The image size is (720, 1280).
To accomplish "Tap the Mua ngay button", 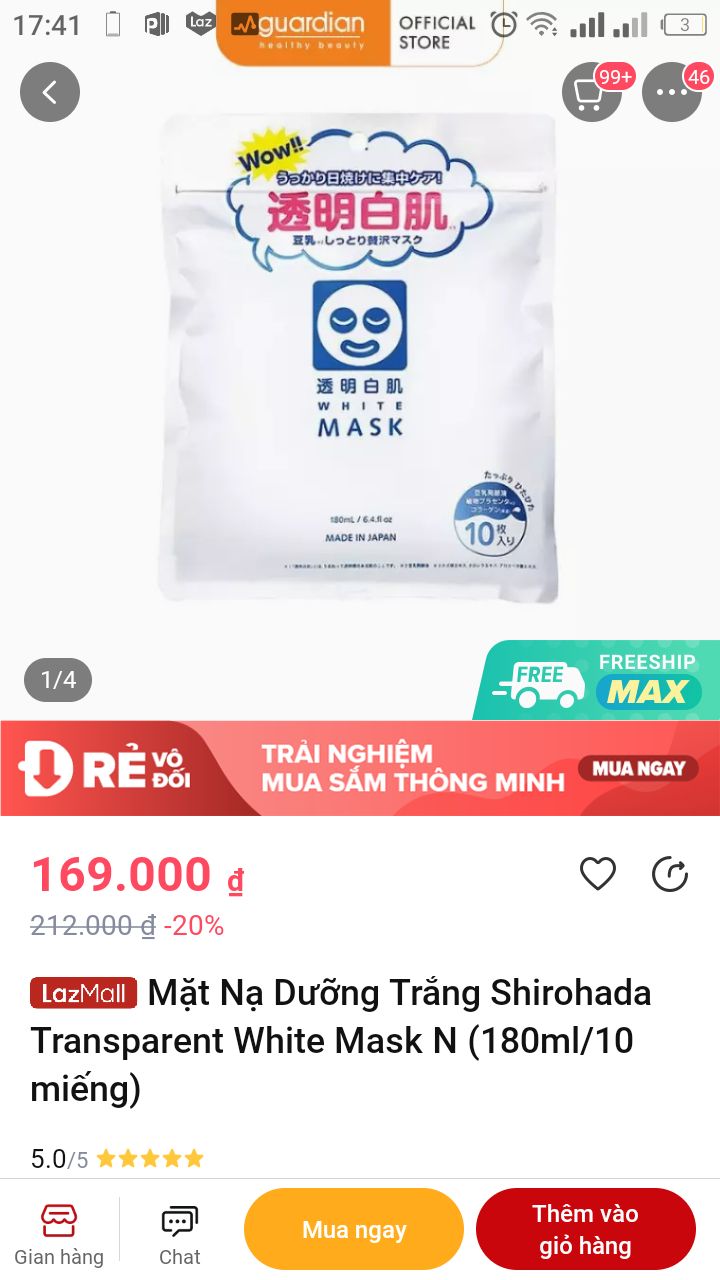I will point(354,1229).
